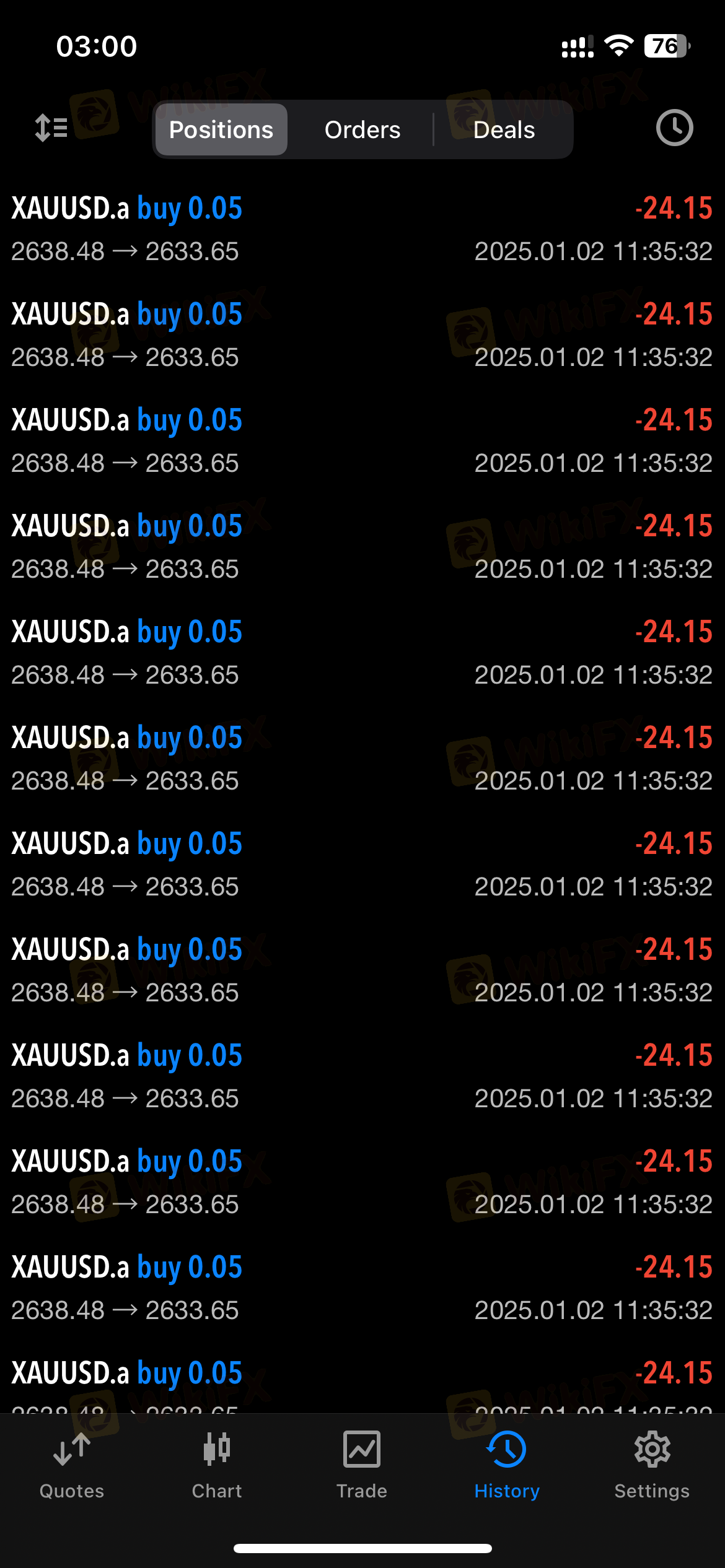The height and width of the screenshot is (1568, 725).
Task: Open the Chart tab
Action: click(217, 1465)
